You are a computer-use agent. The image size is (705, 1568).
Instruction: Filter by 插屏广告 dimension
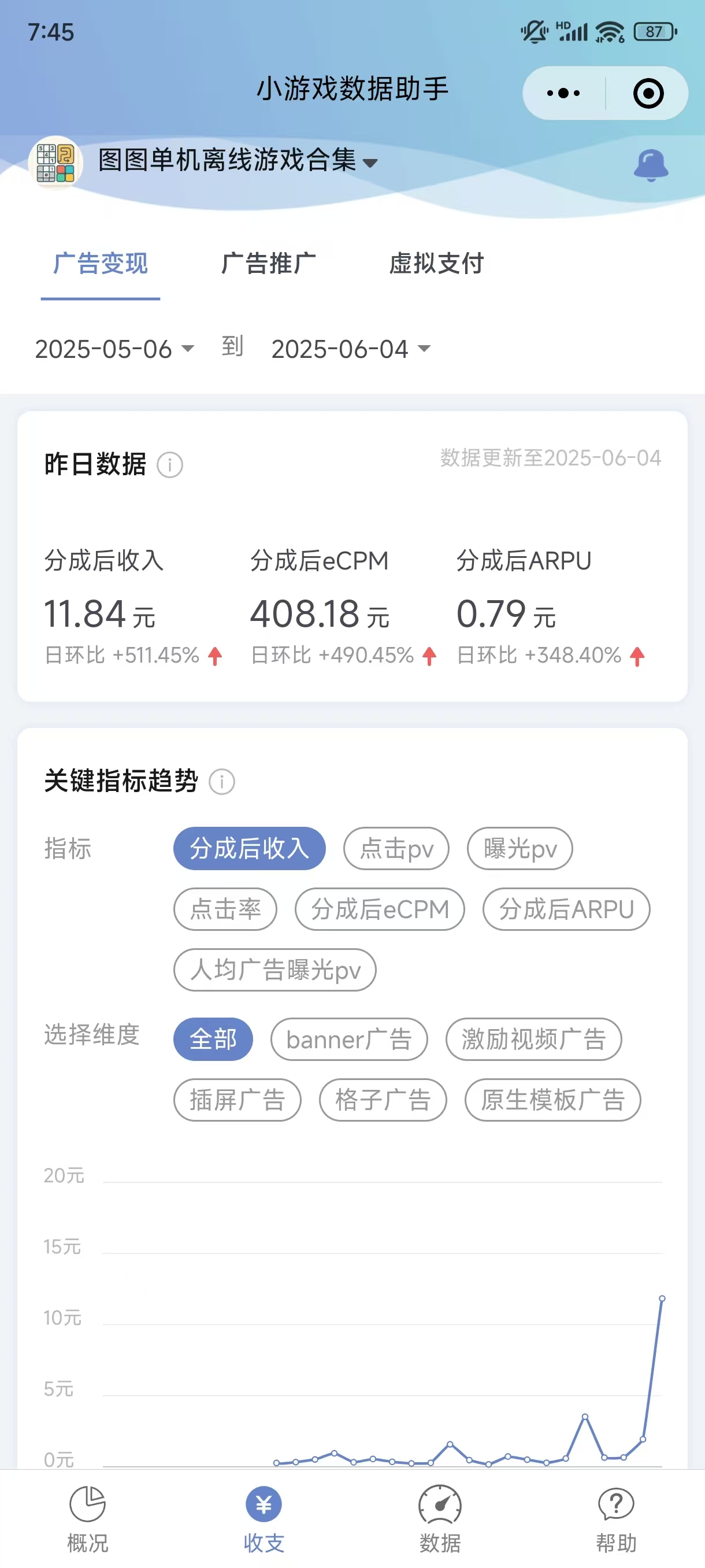(238, 1100)
